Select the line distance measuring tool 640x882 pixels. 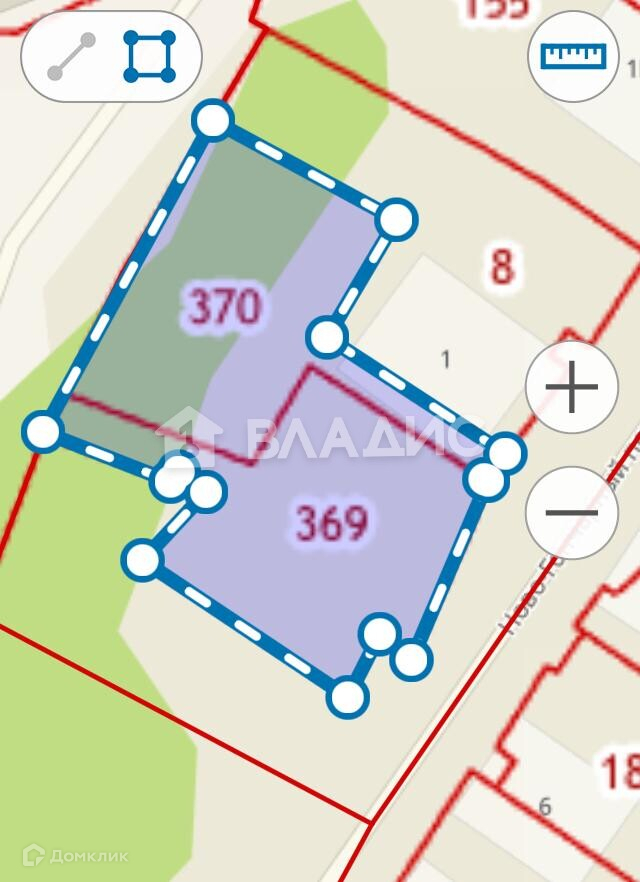pyautogui.click(x=71, y=56)
